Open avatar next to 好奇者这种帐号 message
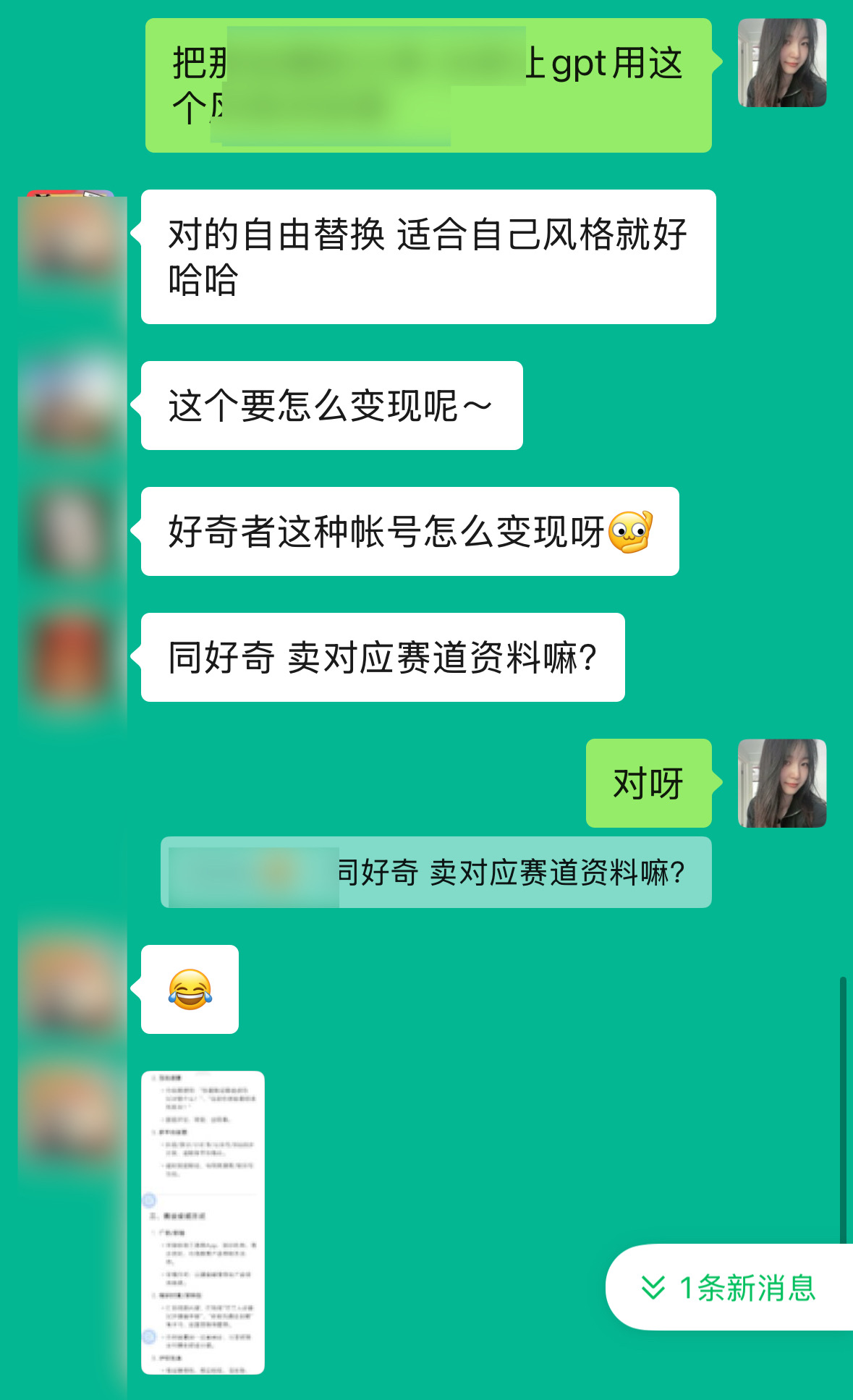853x1400 pixels. click(70, 531)
